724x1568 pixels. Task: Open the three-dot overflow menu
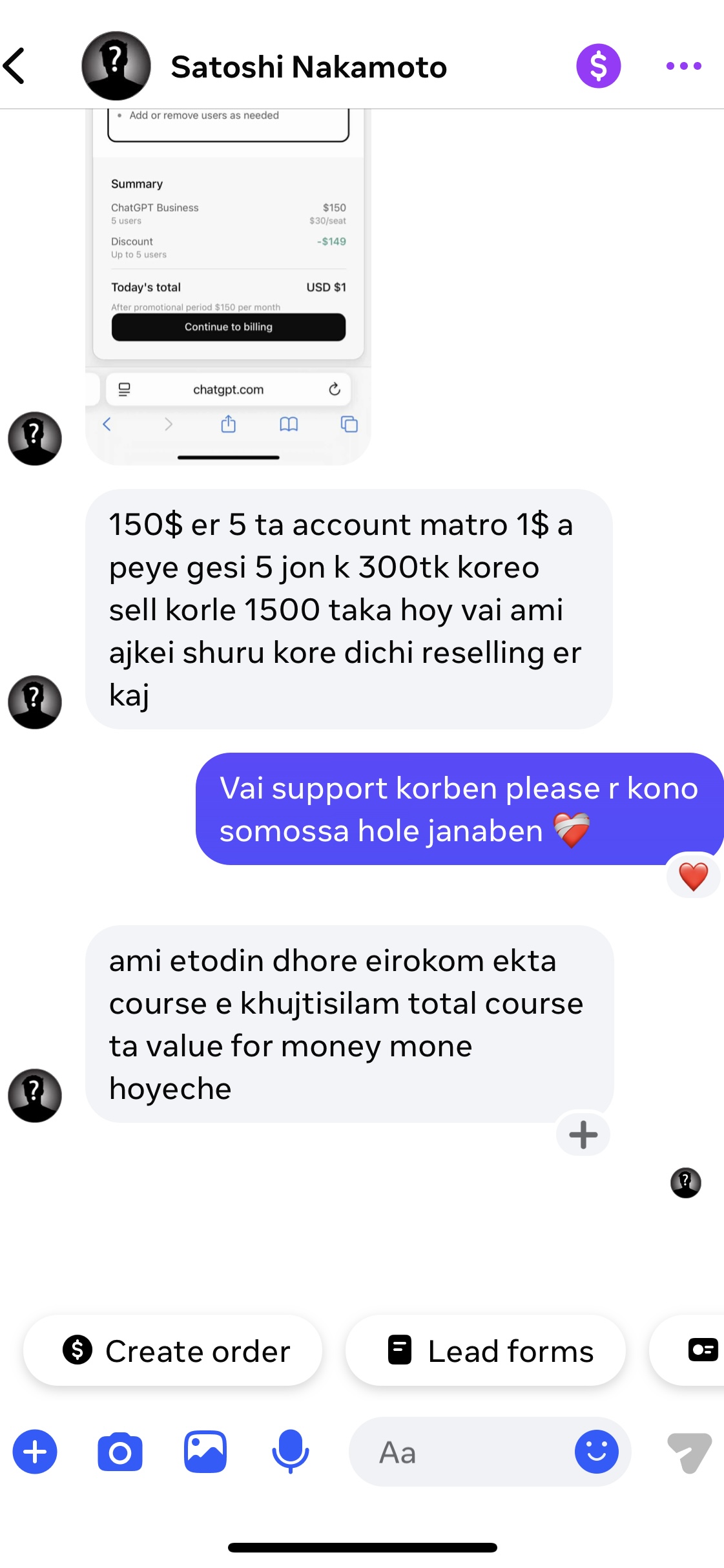683,66
